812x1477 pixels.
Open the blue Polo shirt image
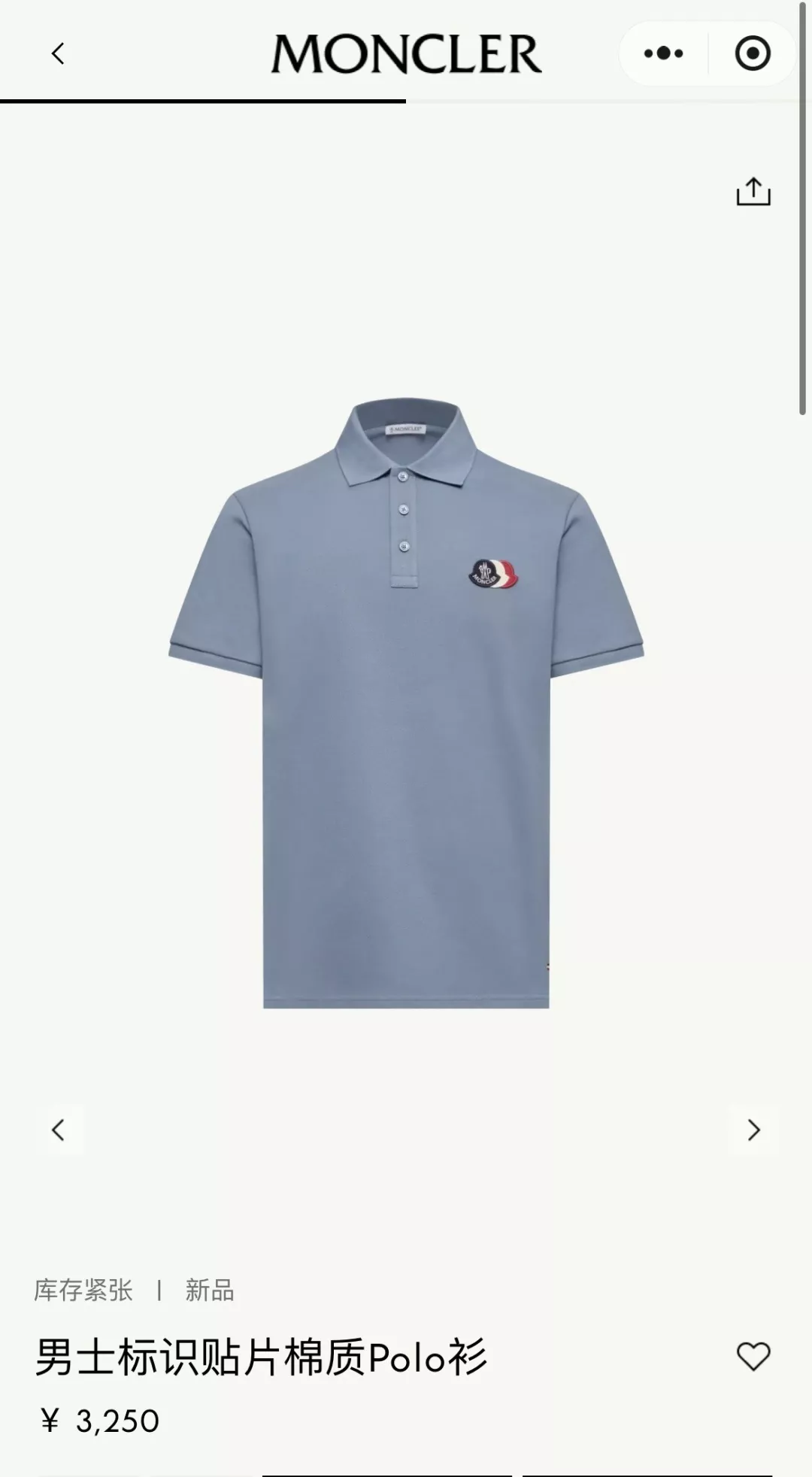coord(406,703)
